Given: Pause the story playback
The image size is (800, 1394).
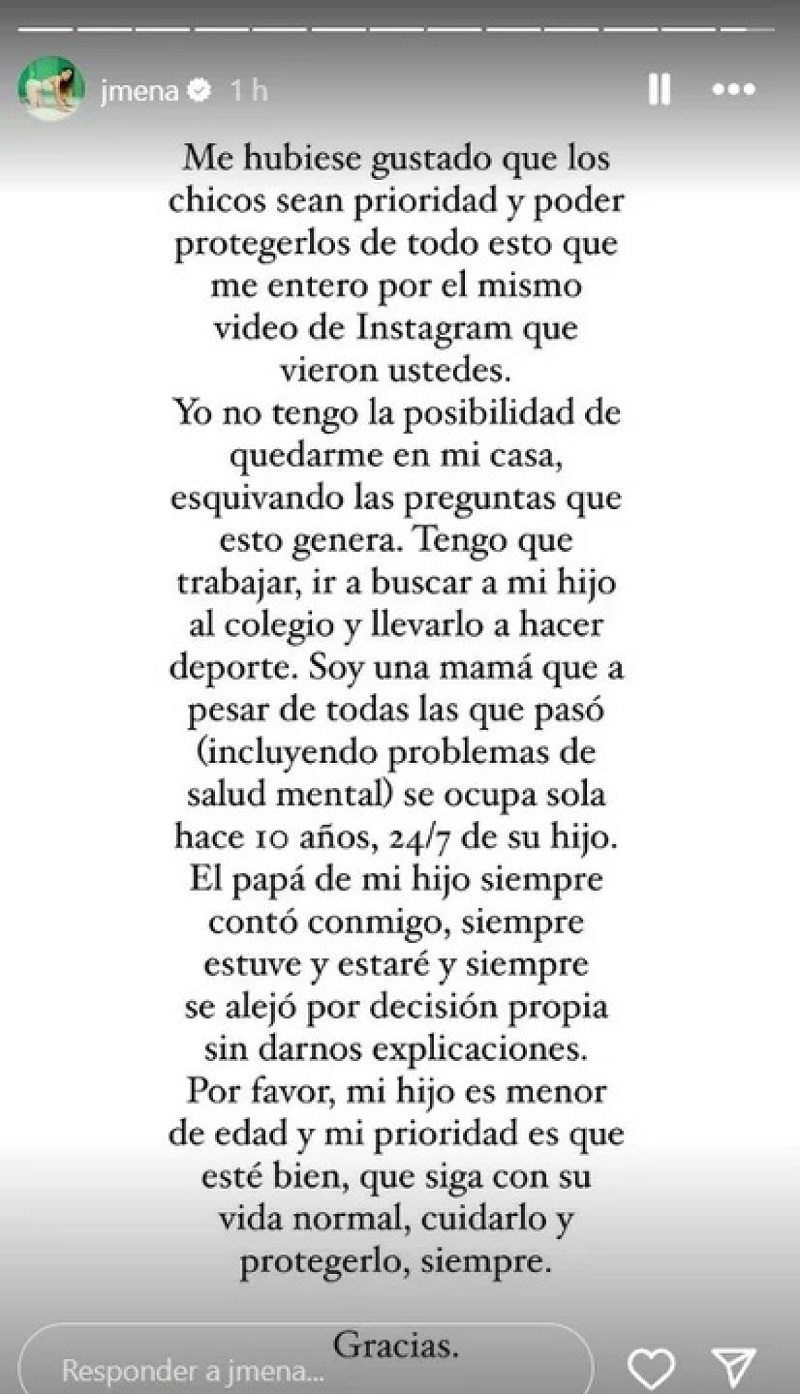Looking at the screenshot, I should pos(659,90).
